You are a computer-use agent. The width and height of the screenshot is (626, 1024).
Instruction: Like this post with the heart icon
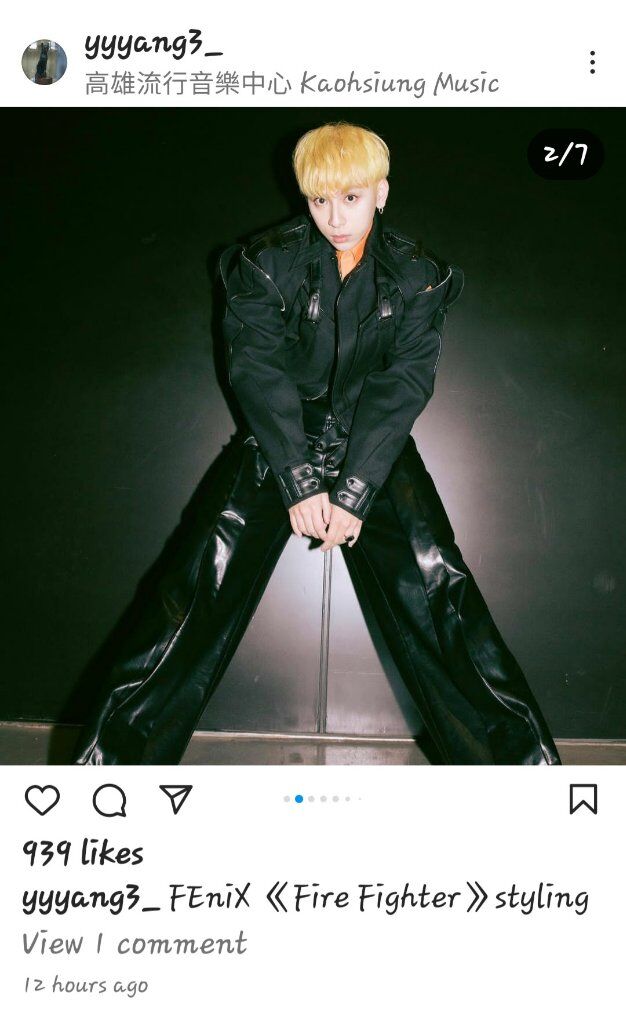click(x=42, y=800)
